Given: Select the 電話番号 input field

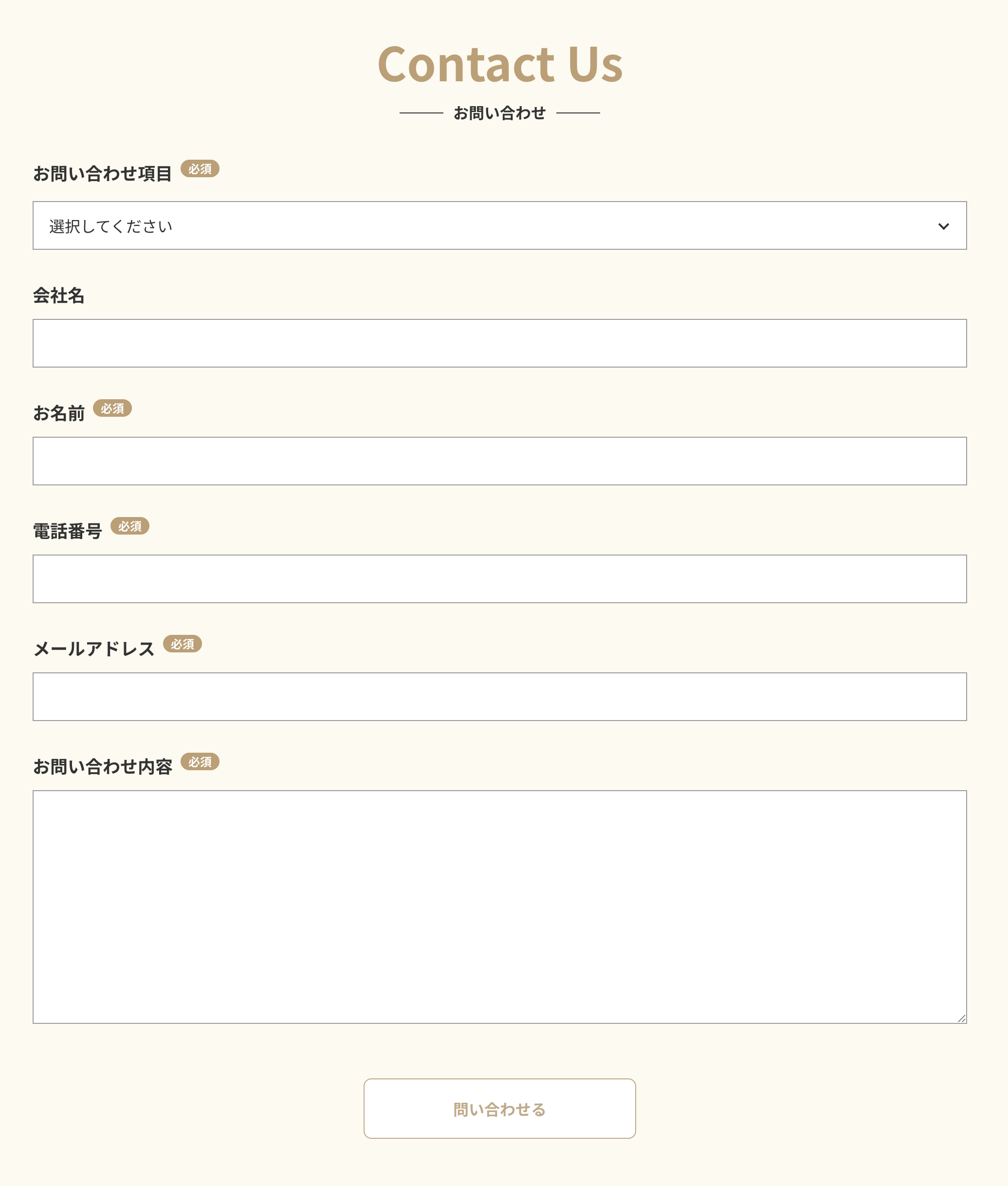Looking at the screenshot, I should pos(499,578).
